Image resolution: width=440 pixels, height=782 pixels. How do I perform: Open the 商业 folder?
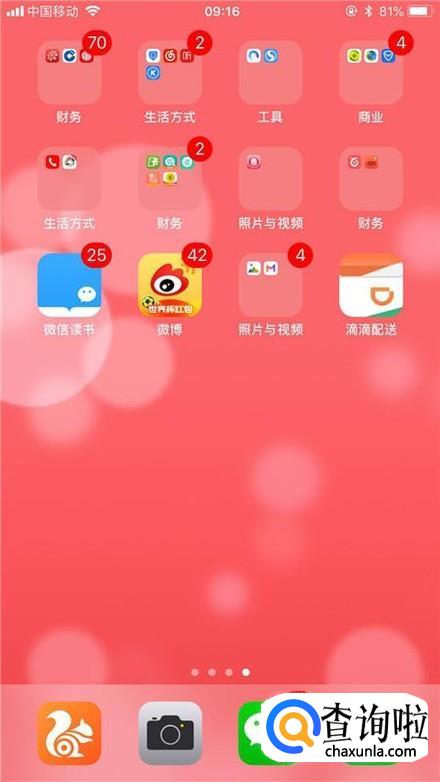[x=371, y=73]
